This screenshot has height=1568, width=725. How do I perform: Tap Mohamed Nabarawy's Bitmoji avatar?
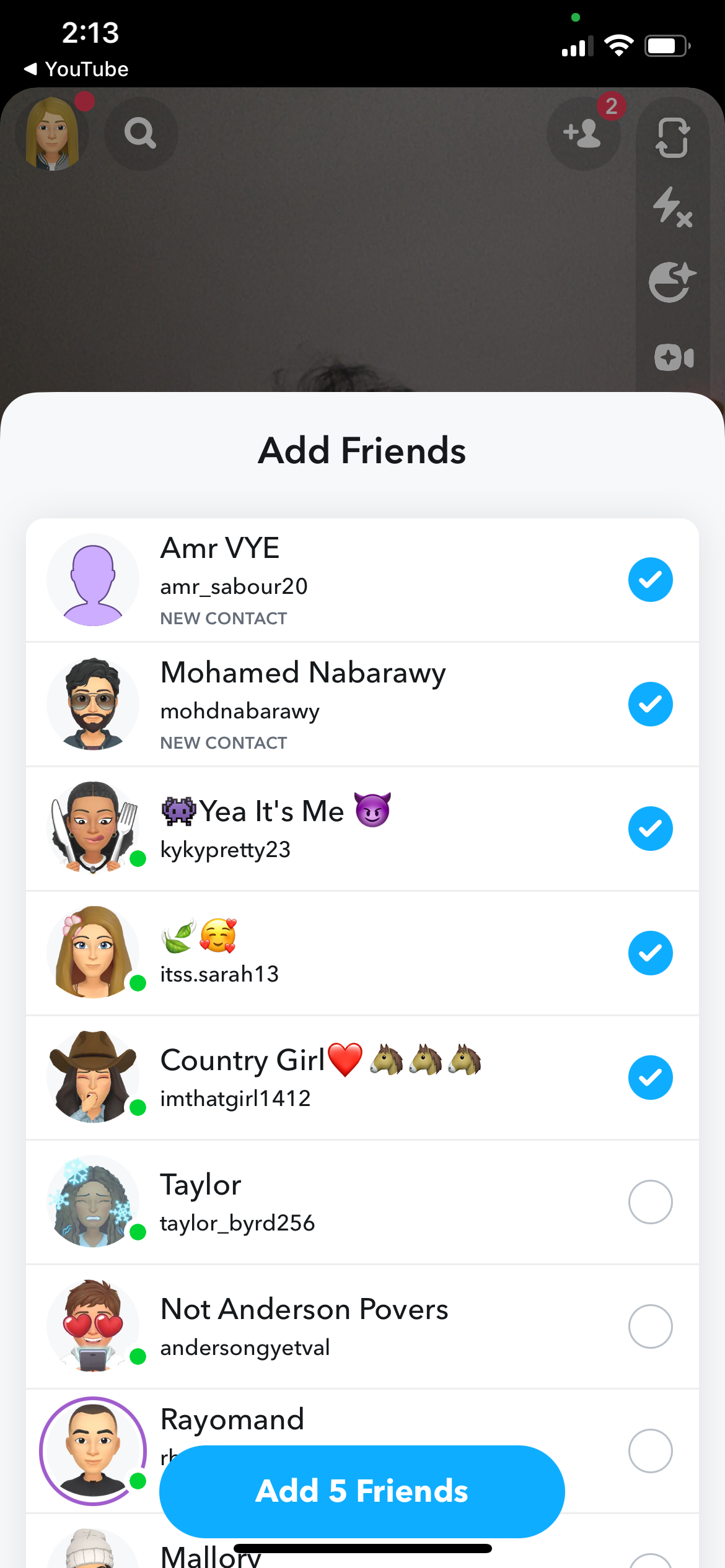pos(92,704)
